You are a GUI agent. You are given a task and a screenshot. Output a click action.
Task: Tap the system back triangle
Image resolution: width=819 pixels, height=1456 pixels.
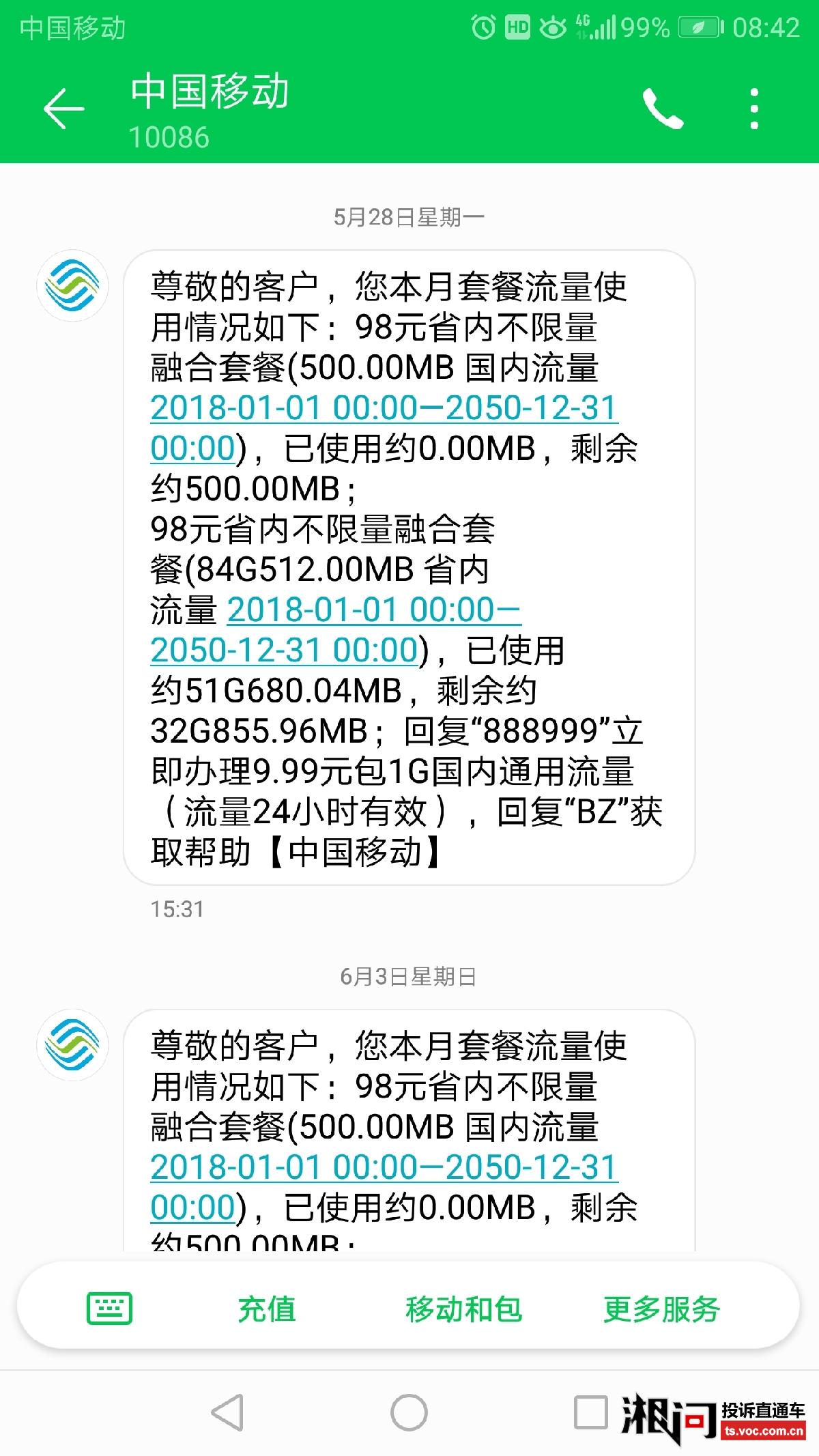(227, 1412)
